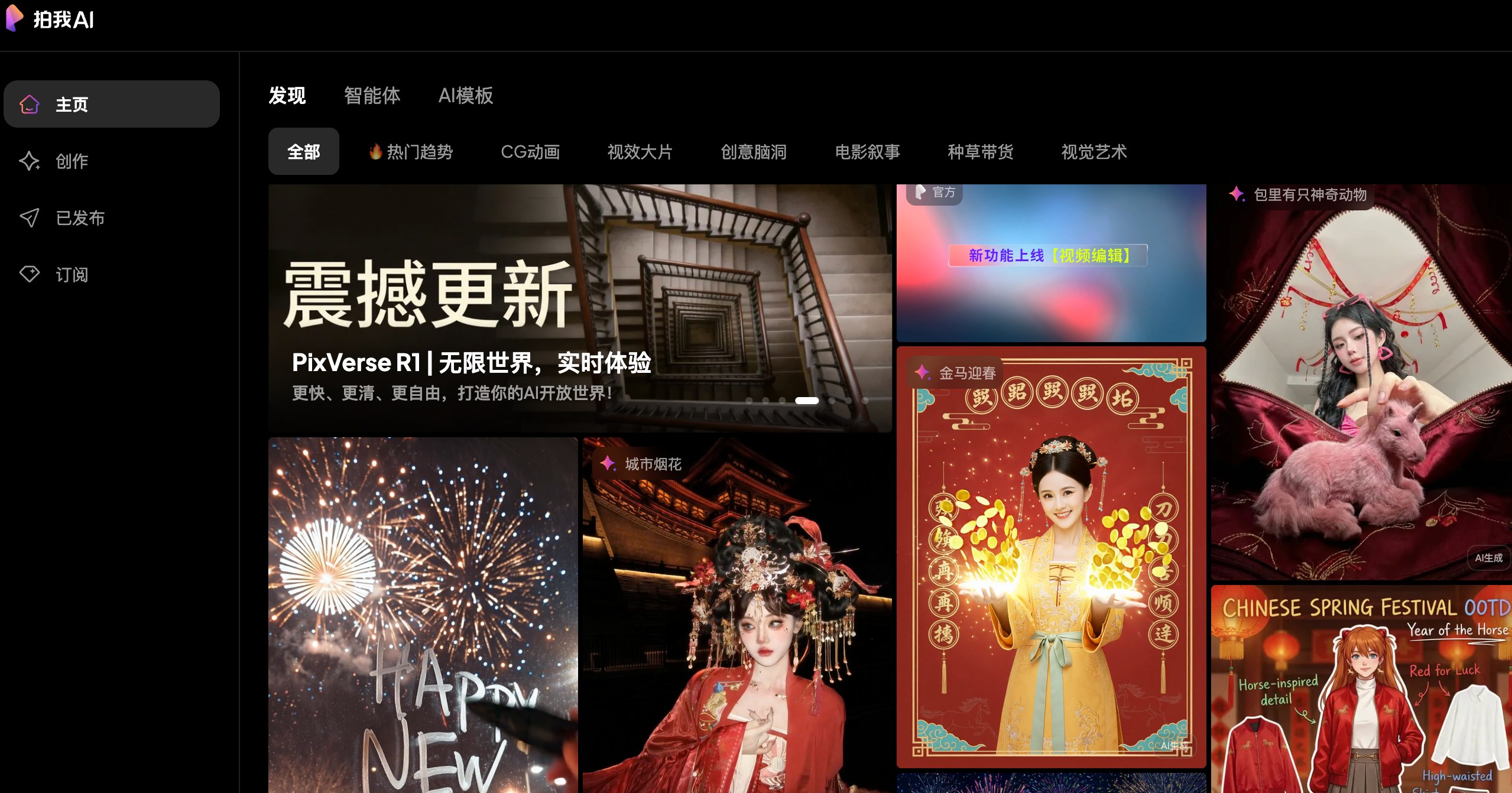Go to 创作 in the sidebar

pyautogui.click(x=71, y=161)
